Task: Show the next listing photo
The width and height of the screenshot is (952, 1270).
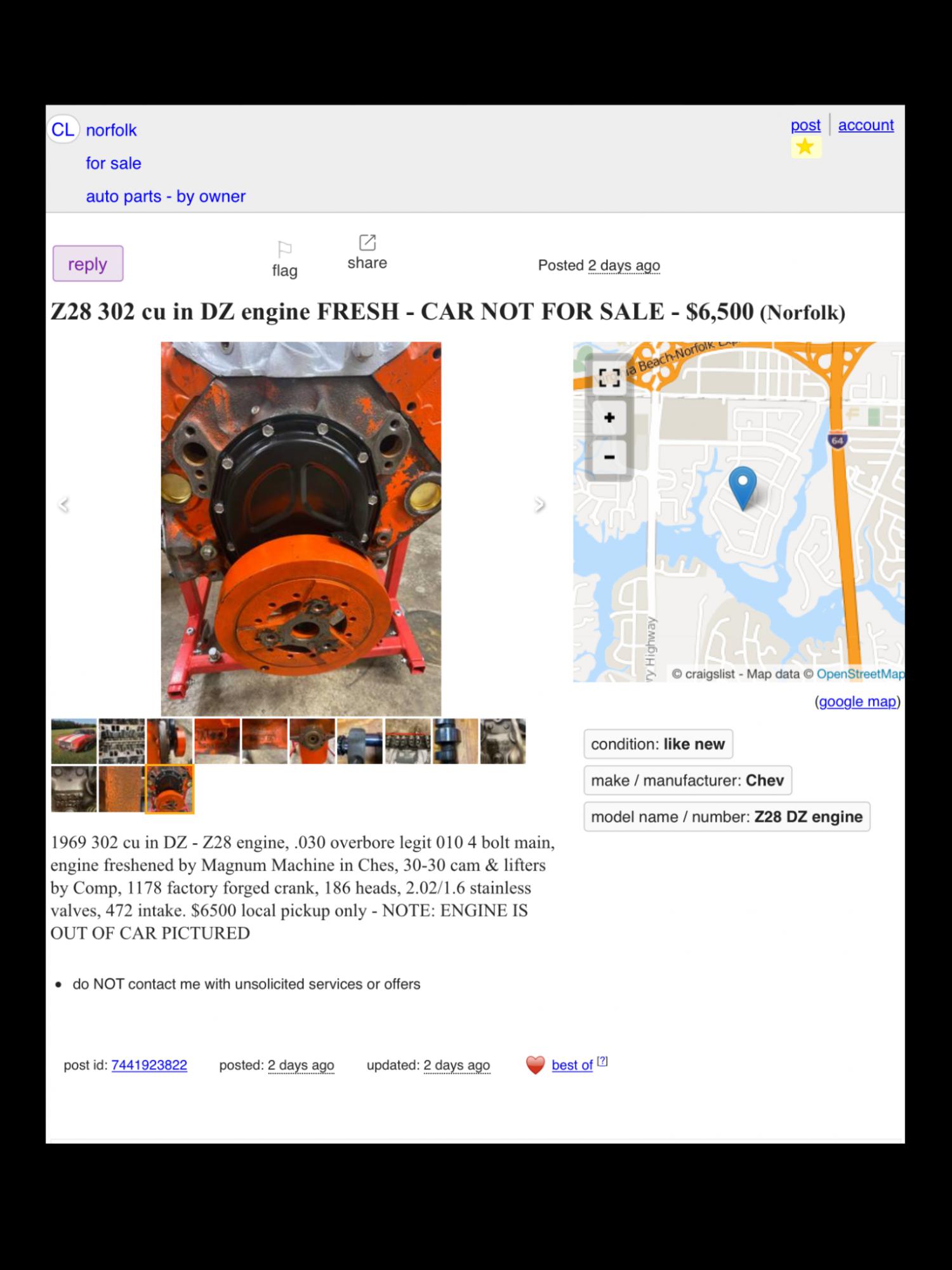Action: point(539,505)
